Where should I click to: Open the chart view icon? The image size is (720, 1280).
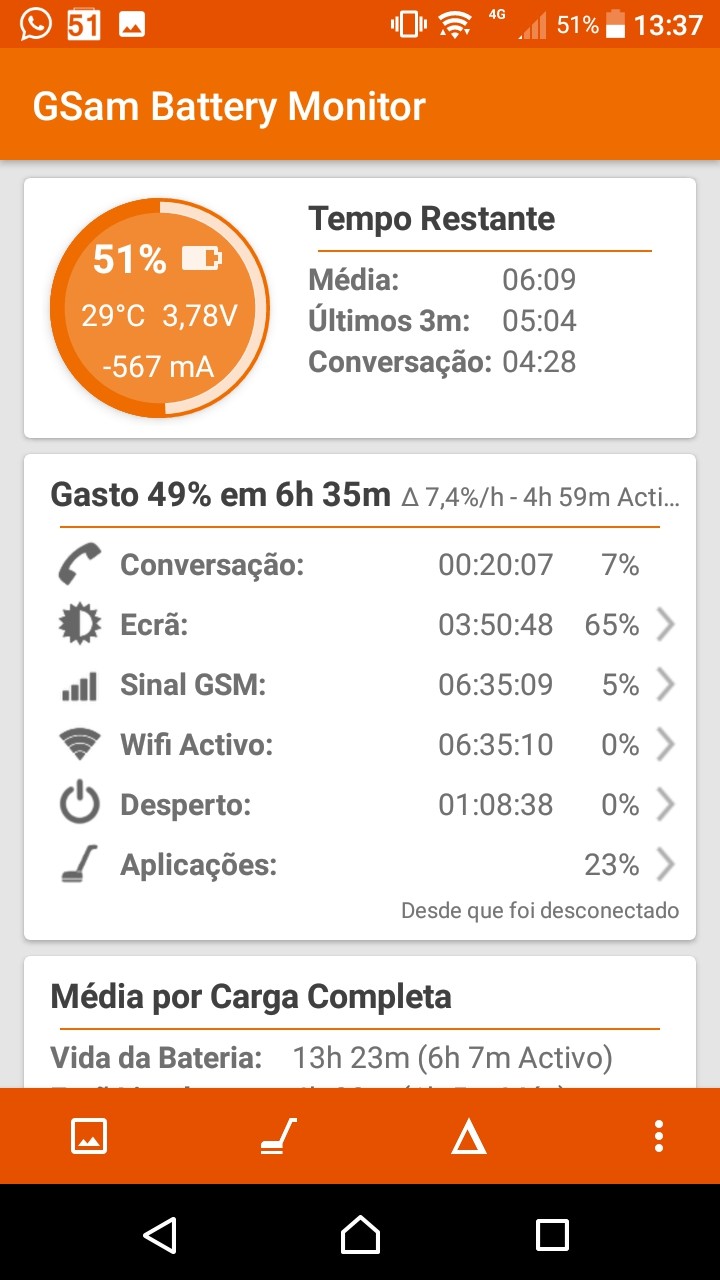coord(89,1136)
